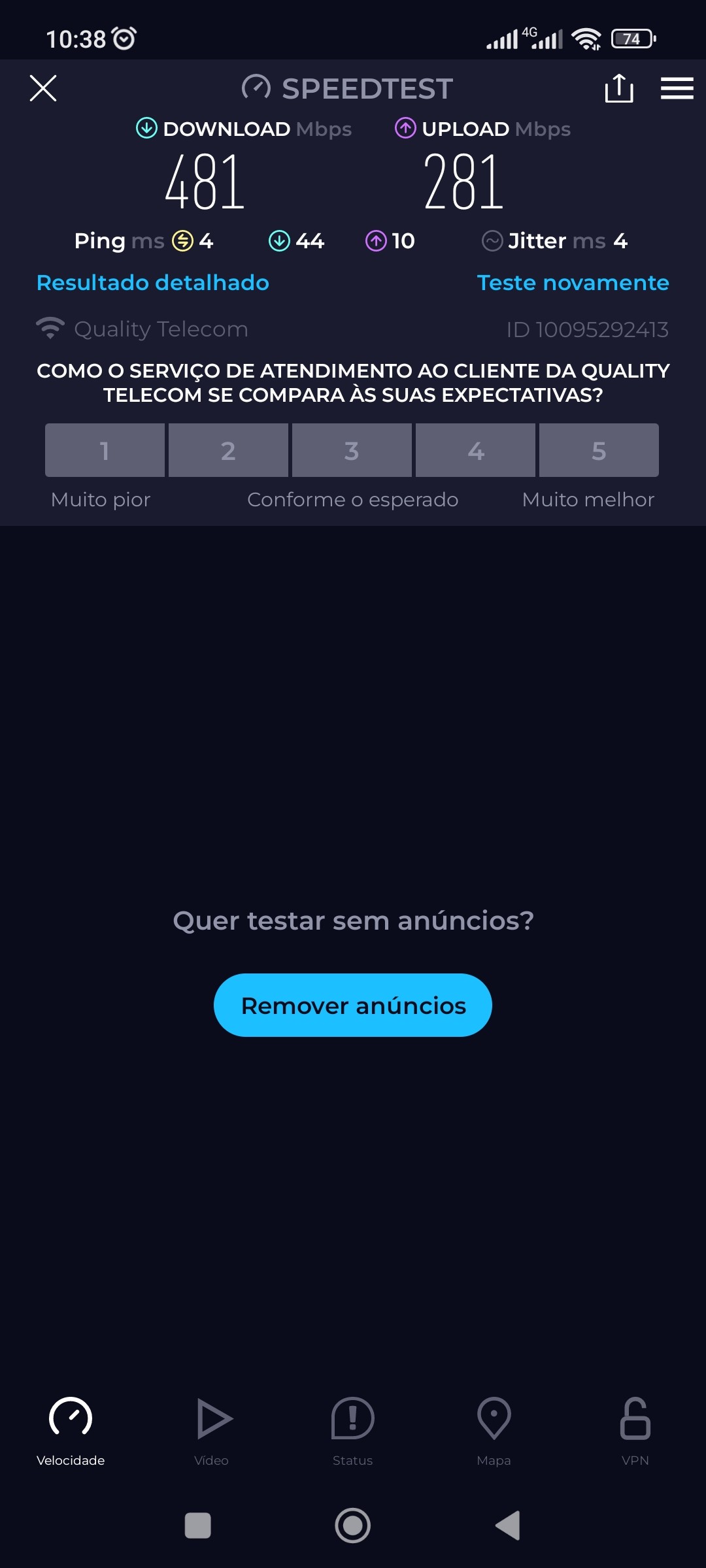
Task: Select rating 3 Conforme o esperado
Action: (352, 450)
